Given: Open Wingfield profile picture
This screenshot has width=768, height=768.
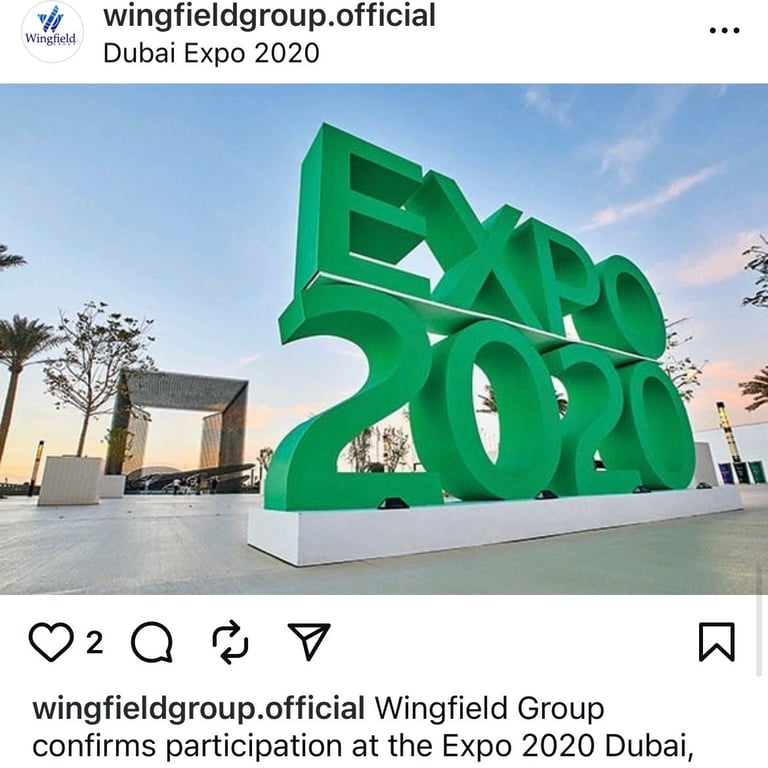Looking at the screenshot, I should 52,32.
